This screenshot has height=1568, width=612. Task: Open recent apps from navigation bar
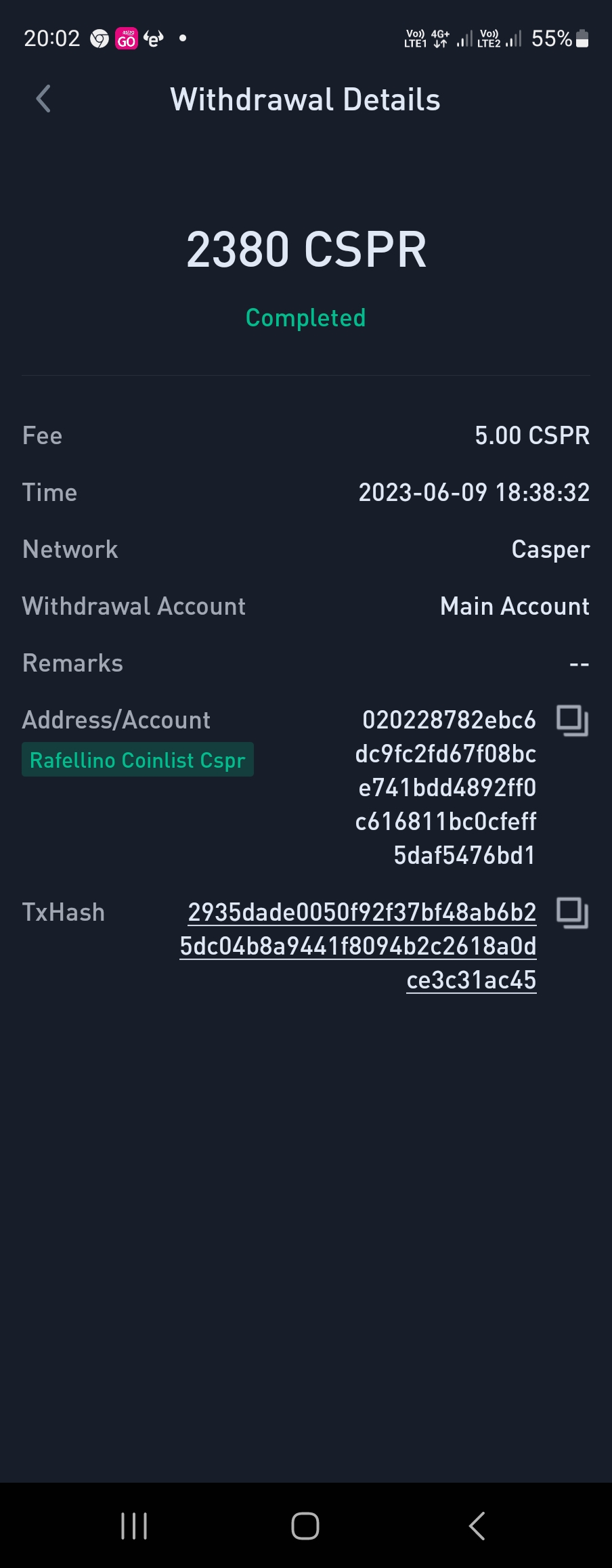click(134, 1525)
